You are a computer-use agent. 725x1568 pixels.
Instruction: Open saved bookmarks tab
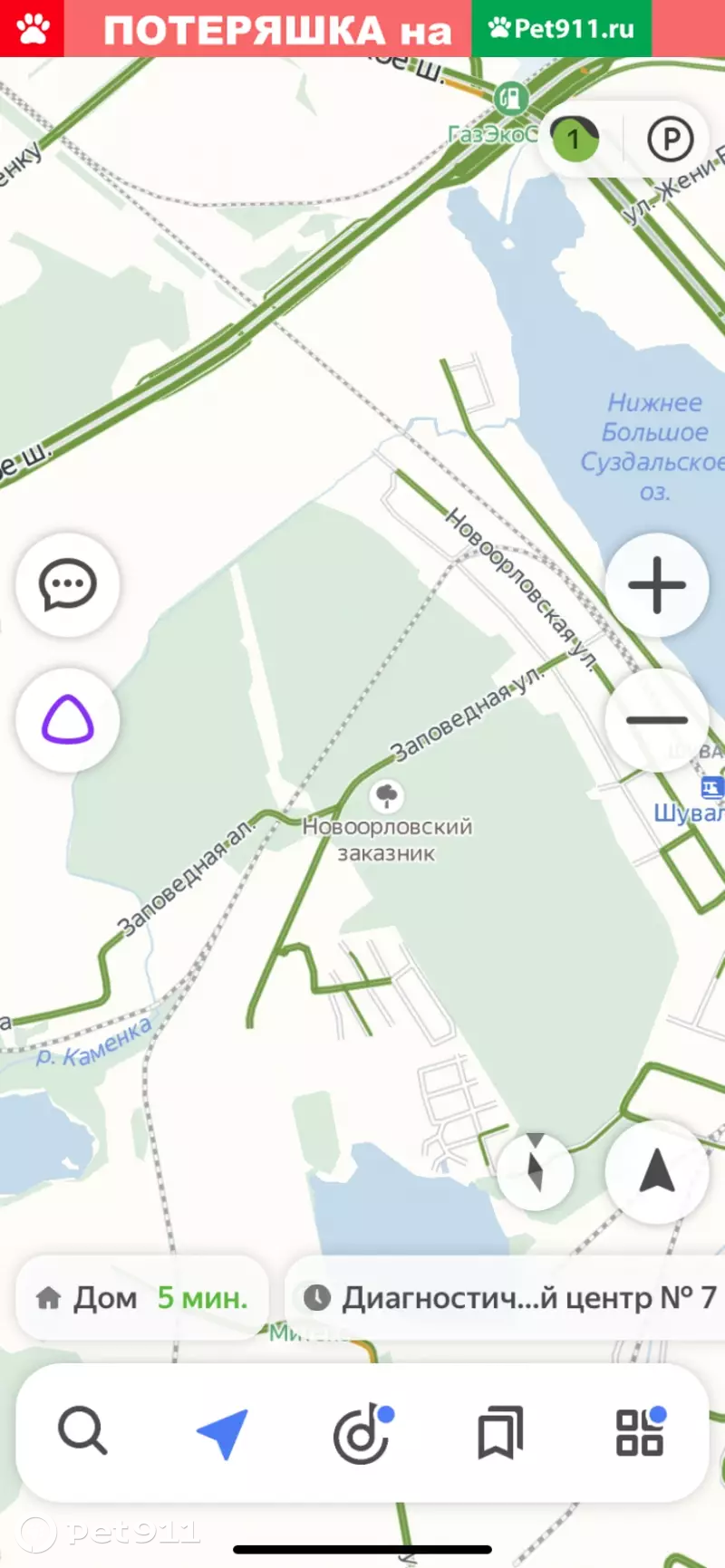[x=500, y=1432]
